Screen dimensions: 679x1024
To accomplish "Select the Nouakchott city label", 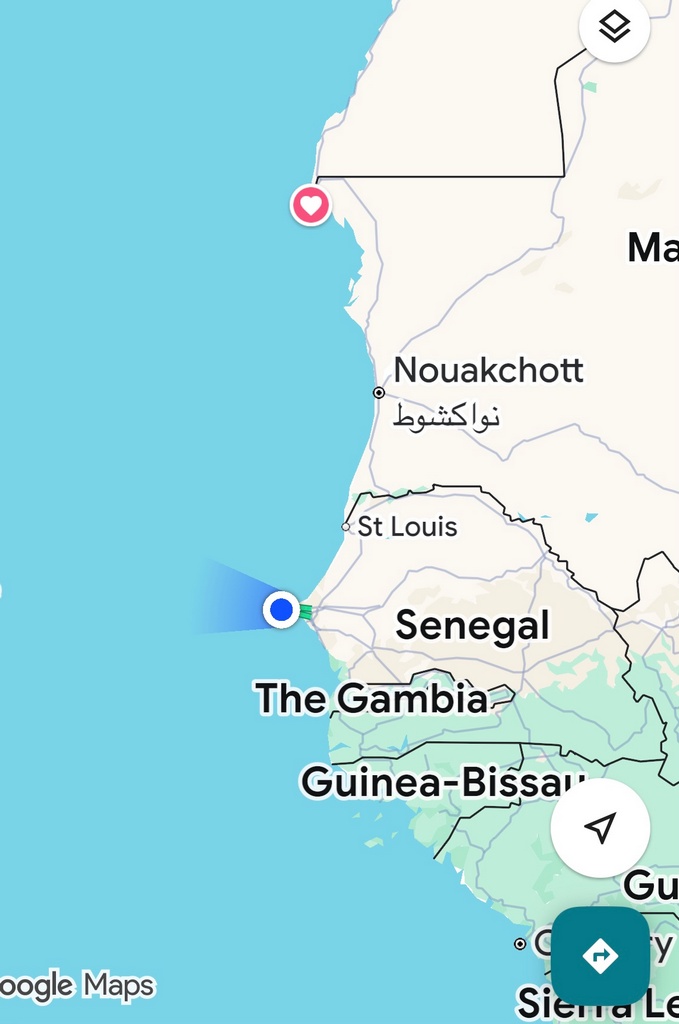I will 488,371.
